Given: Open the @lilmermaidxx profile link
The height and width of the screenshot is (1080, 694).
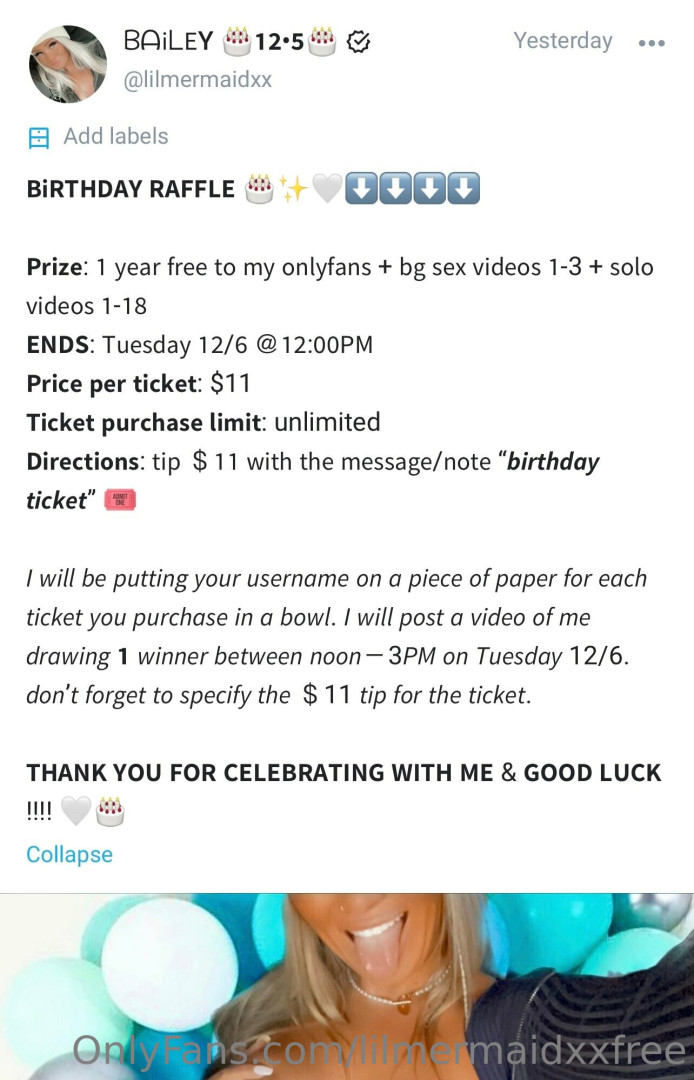Looking at the screenshot, I should click(x=197, y=79).
